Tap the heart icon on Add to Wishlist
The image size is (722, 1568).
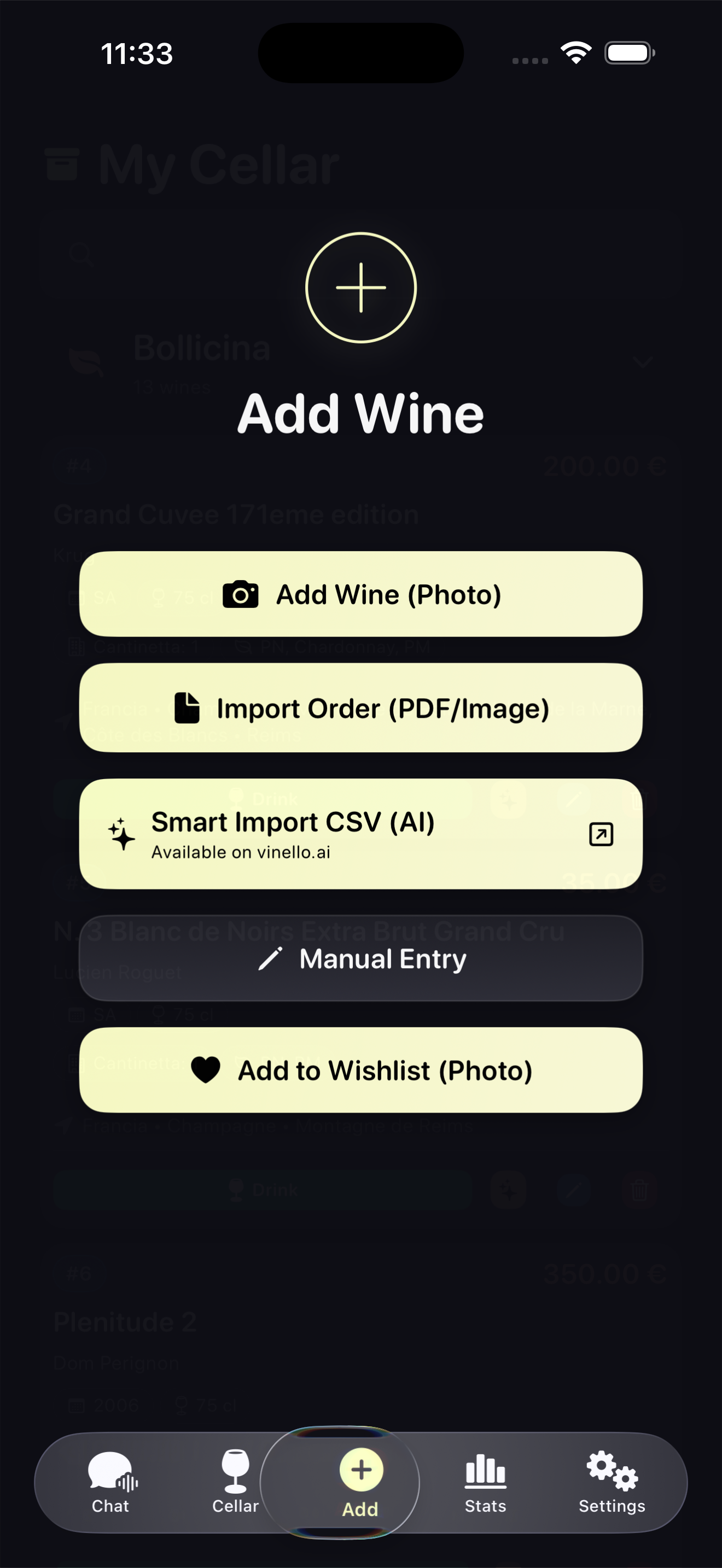click(x=205, y=1070)
